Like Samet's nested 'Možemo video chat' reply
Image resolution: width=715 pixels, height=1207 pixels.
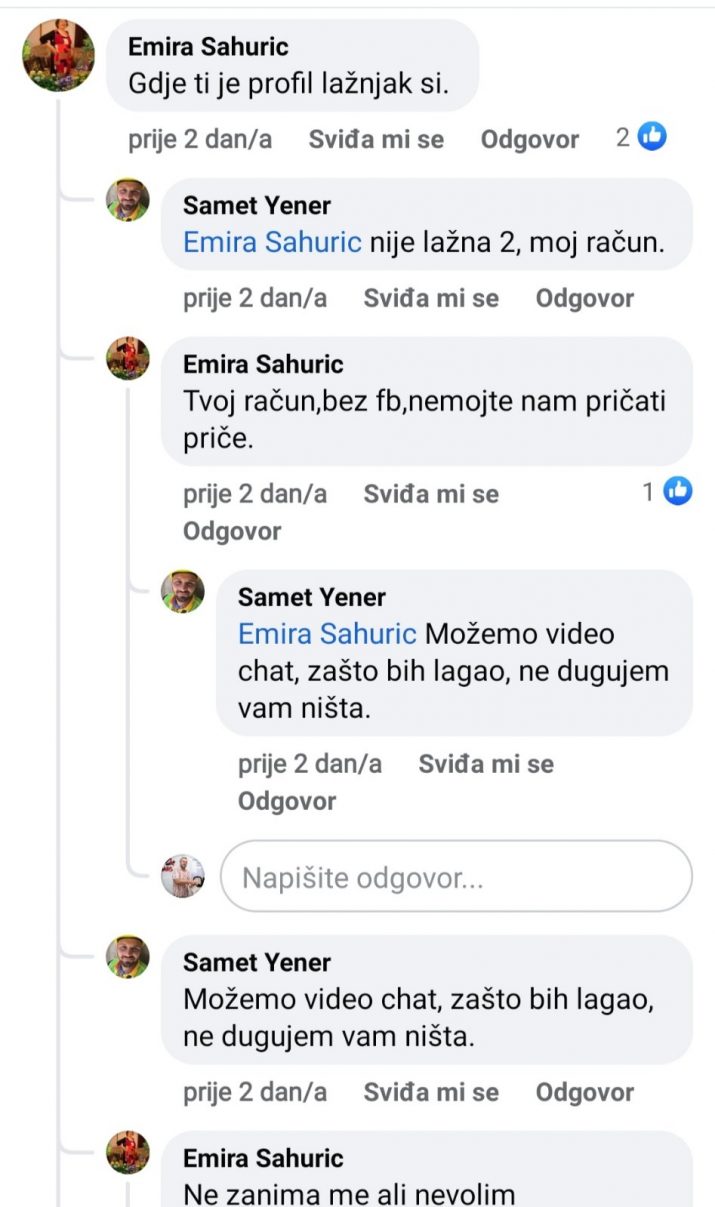pyautogui.click(x=485, y=764)
